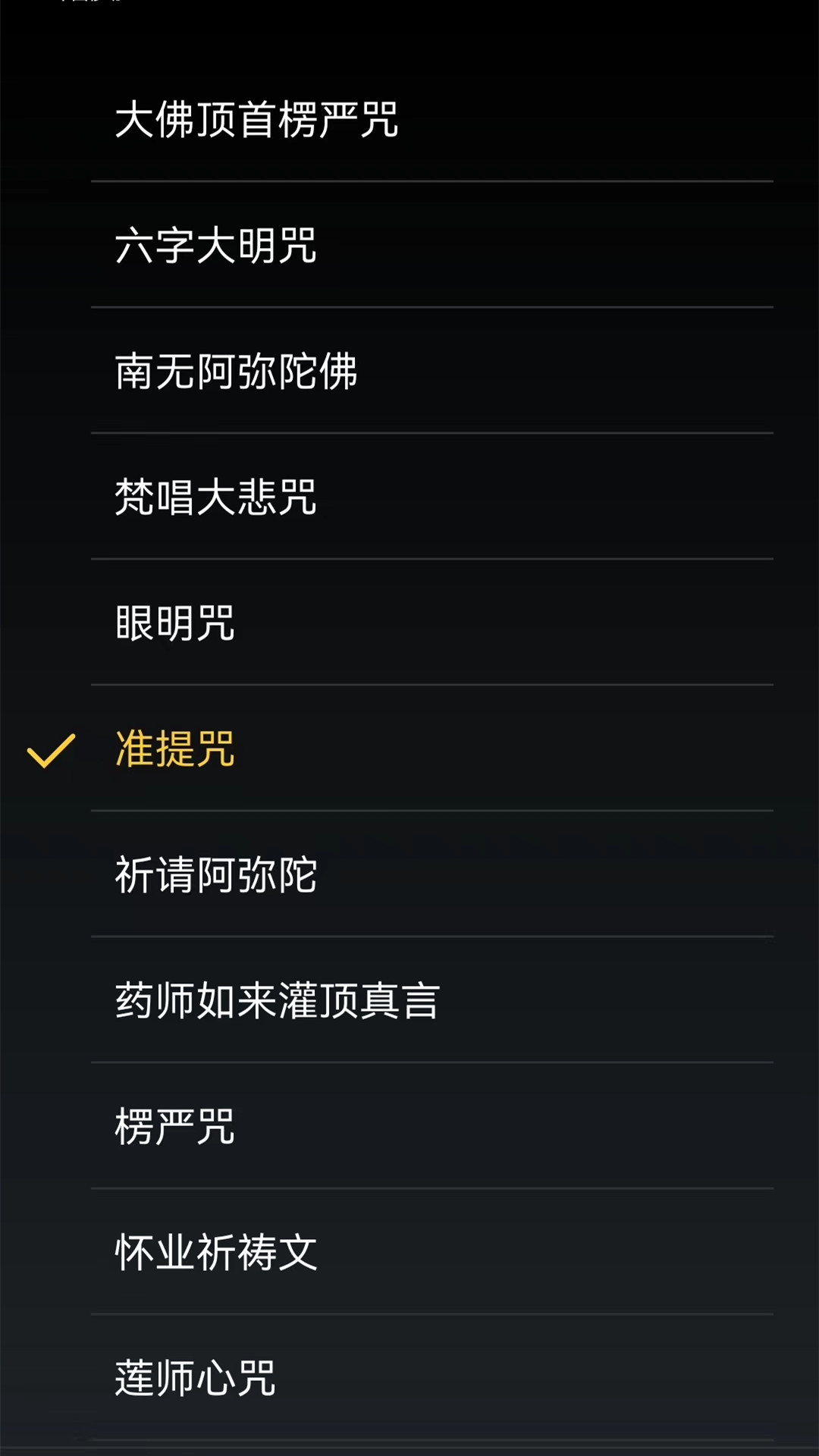Choose the highlighted yellow list entry

point(176,751)
